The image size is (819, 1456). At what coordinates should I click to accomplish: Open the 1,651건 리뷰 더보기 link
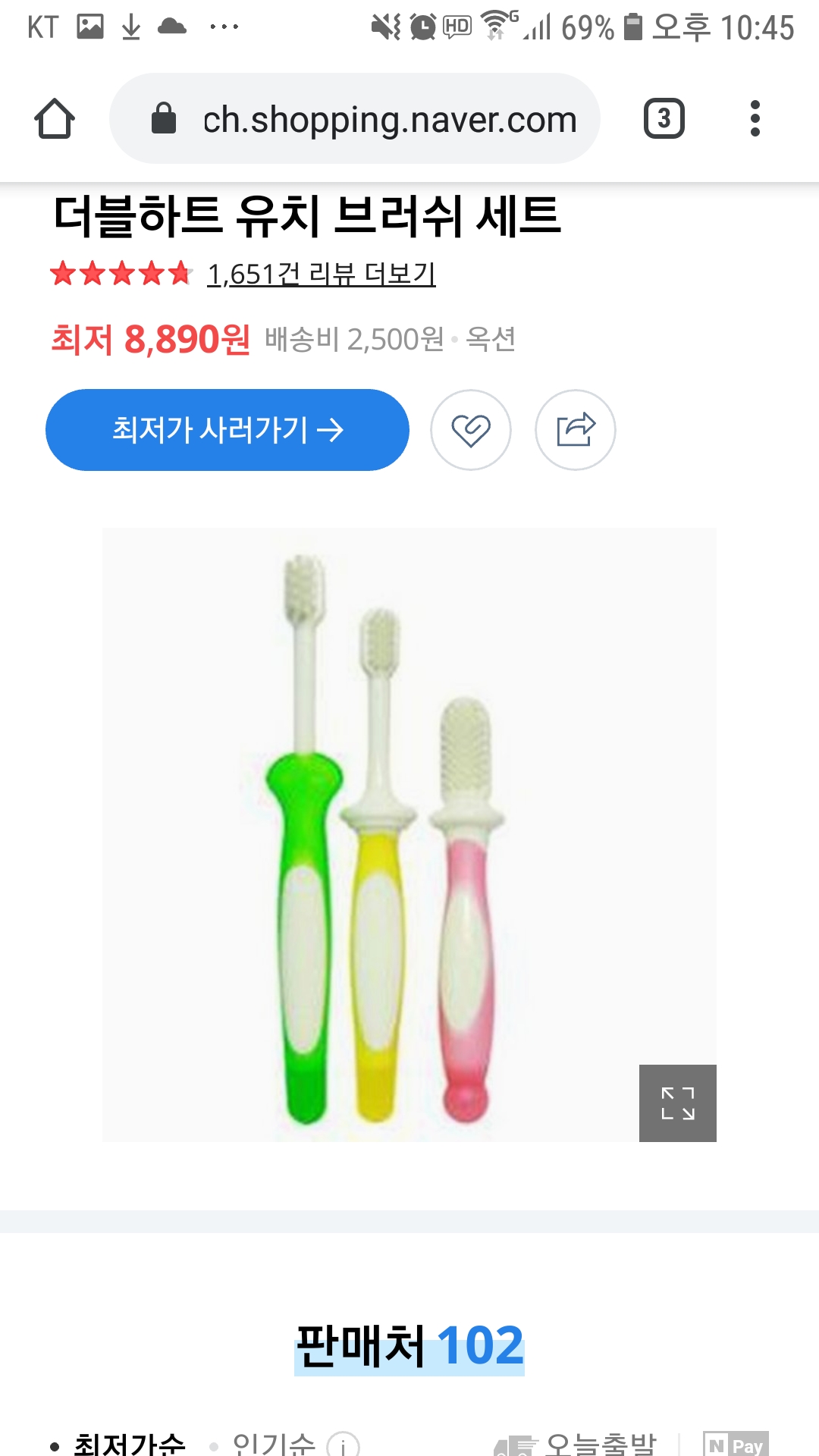tap(321, 274)
